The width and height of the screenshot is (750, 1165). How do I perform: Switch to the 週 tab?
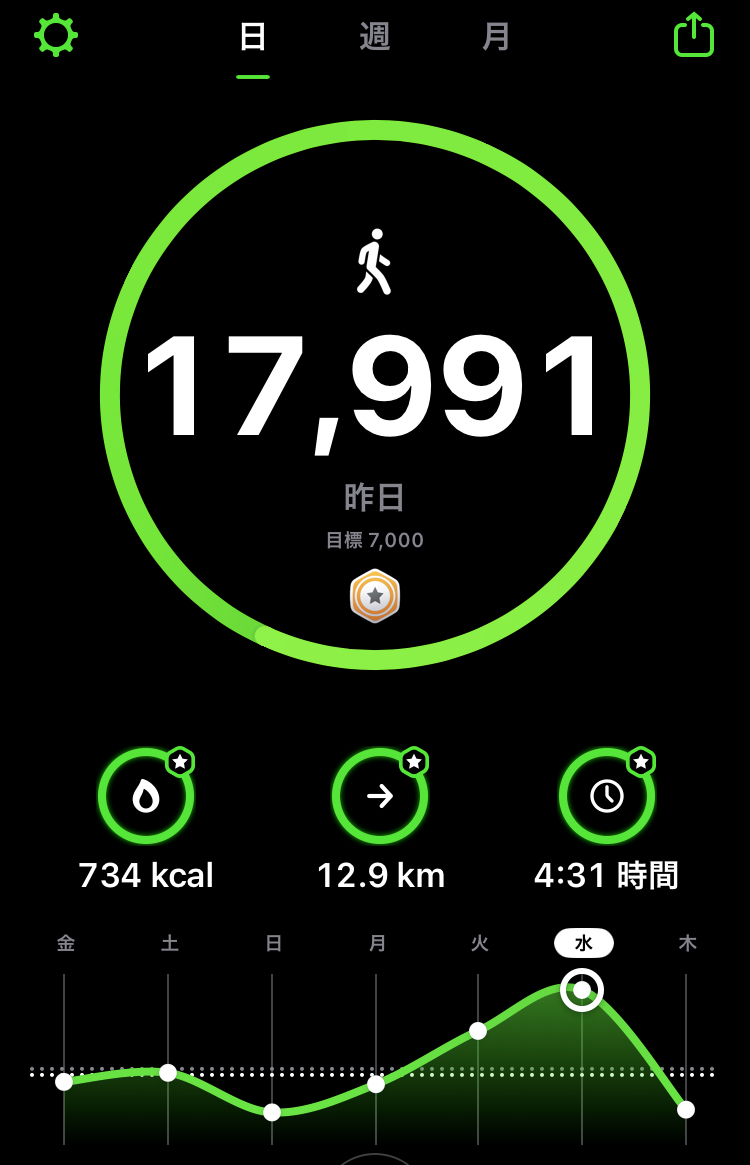pos(375,37)
